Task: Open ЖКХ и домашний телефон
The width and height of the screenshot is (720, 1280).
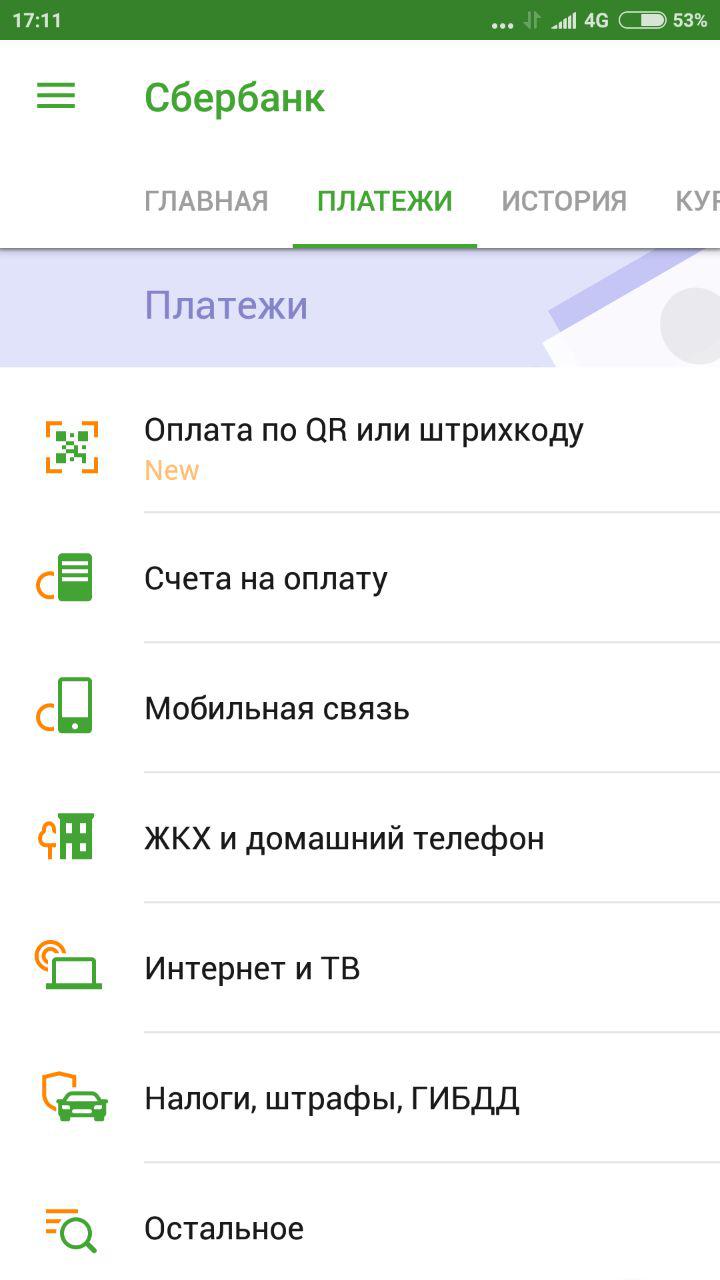Action: pyautogui.click(x=344, y=838)
